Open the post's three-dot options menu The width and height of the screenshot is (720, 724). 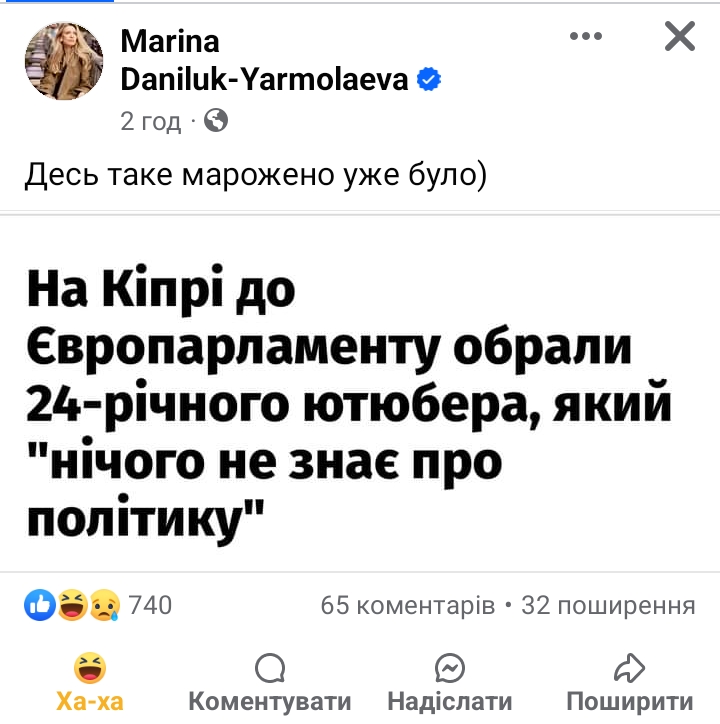coord(586,37)
